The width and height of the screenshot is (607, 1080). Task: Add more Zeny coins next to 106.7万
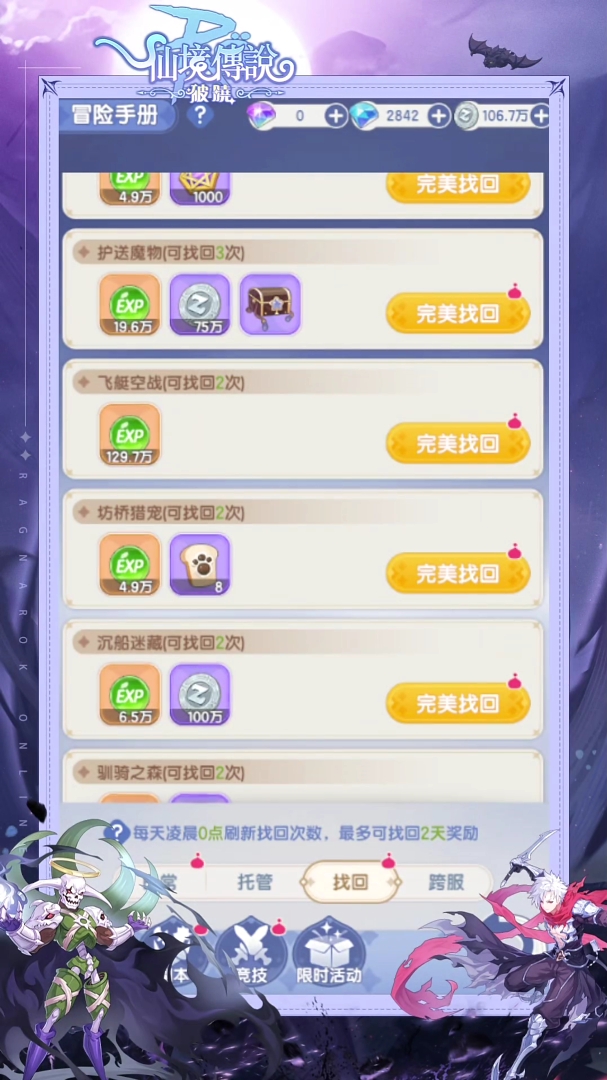[540, 116]
